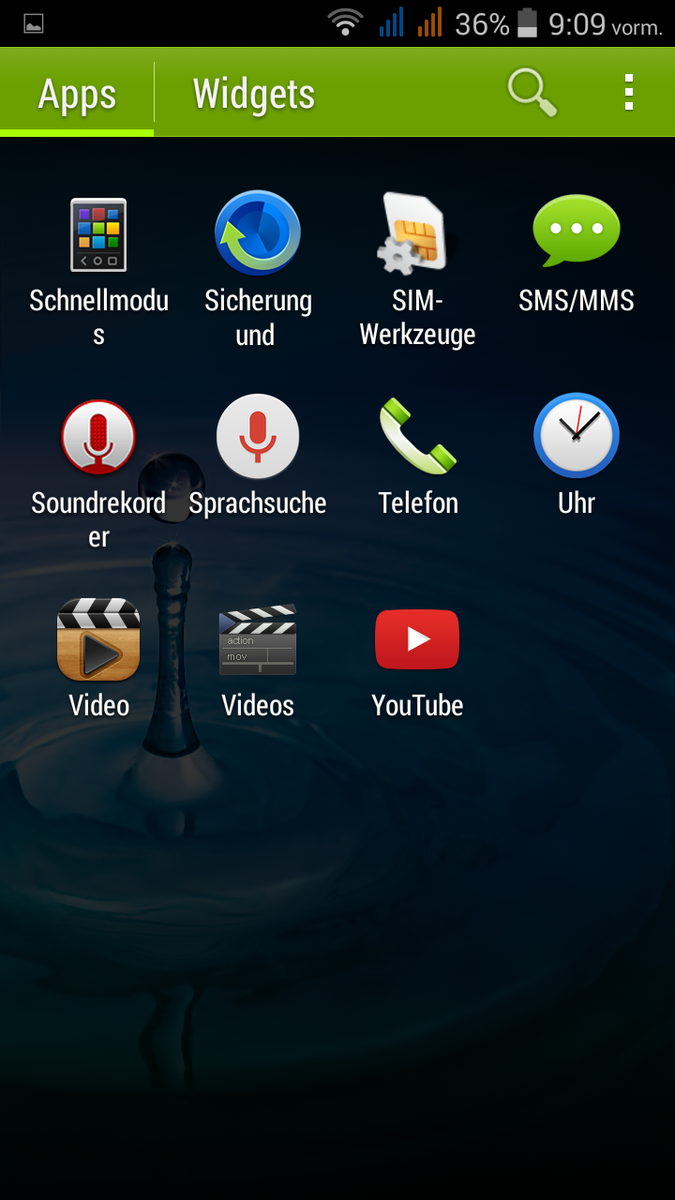The image size is (675, 1200).
Task: Switch to the Widgets tab
Action: [x=253, y=95]
